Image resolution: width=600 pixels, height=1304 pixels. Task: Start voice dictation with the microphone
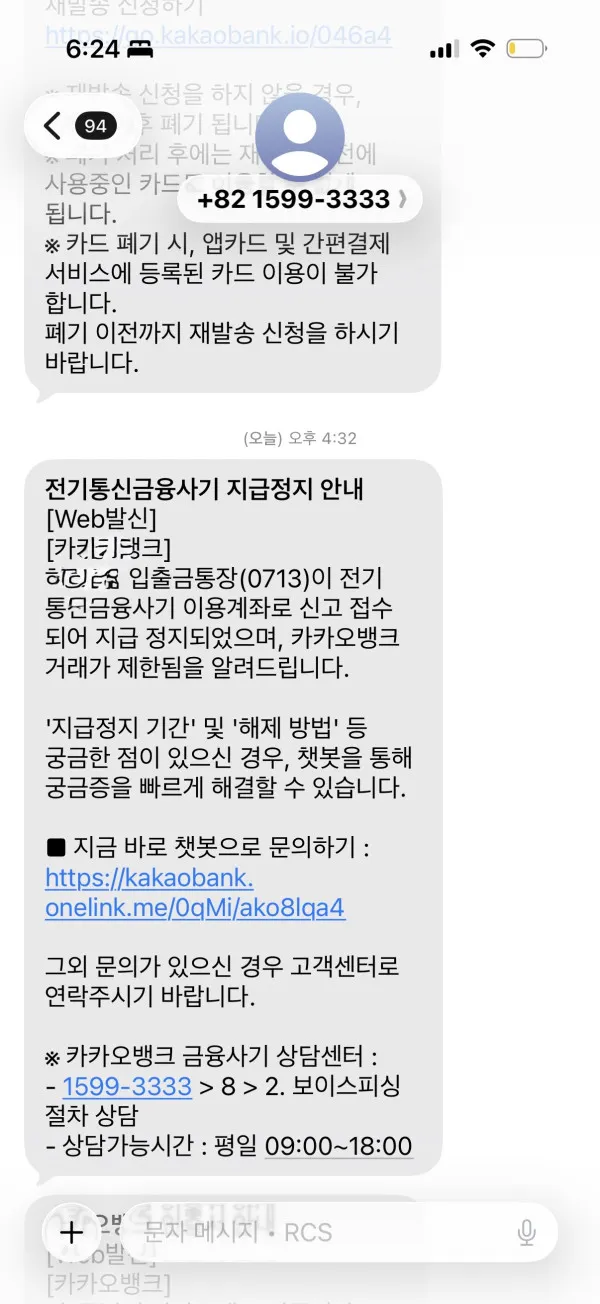(526, 1233)
